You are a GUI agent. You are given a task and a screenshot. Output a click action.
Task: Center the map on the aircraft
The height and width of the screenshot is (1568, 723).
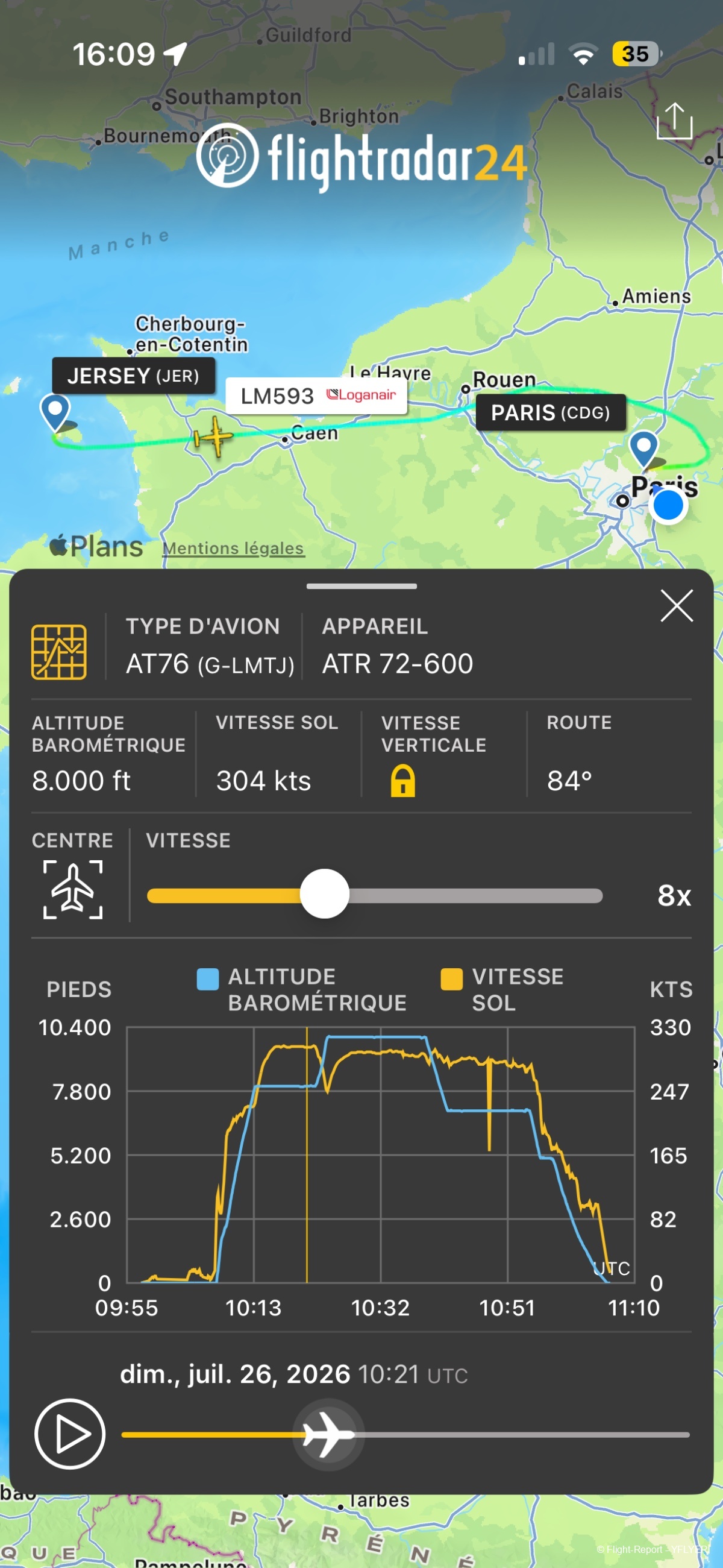tap(73, 889)
